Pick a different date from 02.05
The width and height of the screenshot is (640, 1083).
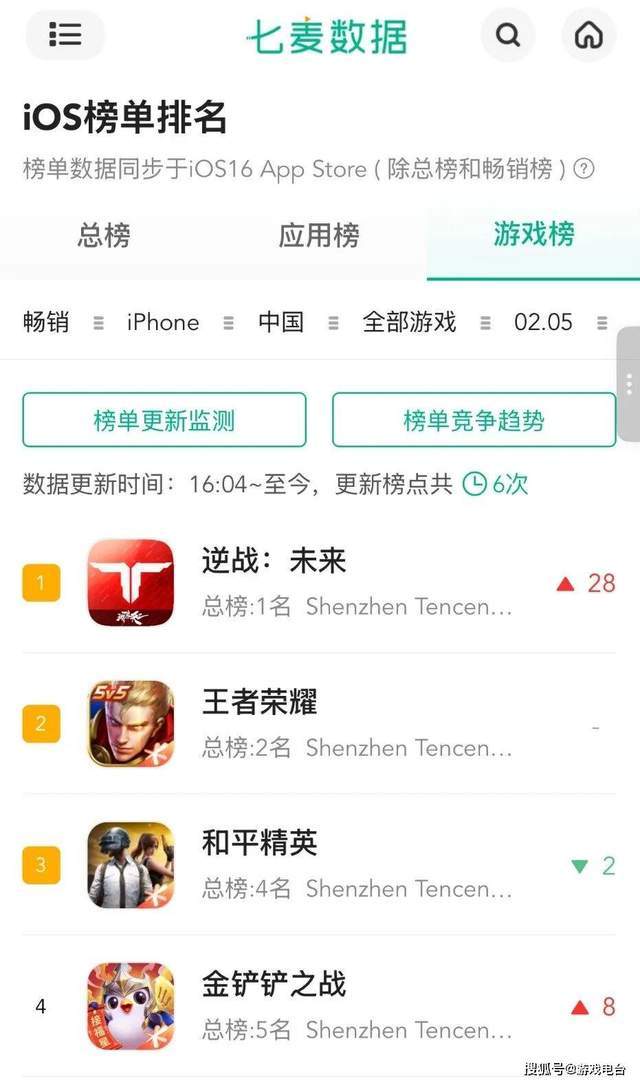[x=560, y=322]
